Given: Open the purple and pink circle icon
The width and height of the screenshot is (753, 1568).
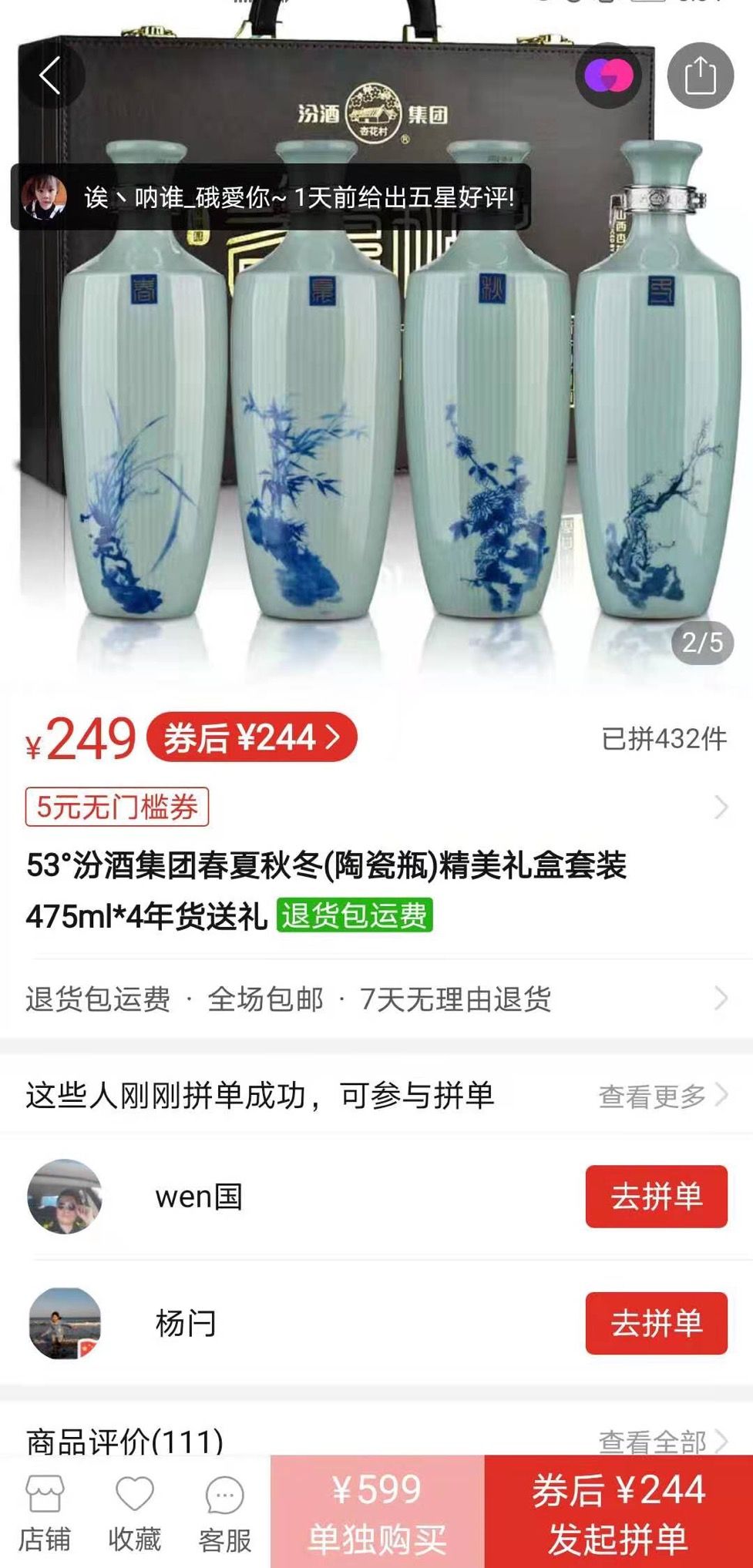Looking at the screenshot, I should click(x=608, y=76).
